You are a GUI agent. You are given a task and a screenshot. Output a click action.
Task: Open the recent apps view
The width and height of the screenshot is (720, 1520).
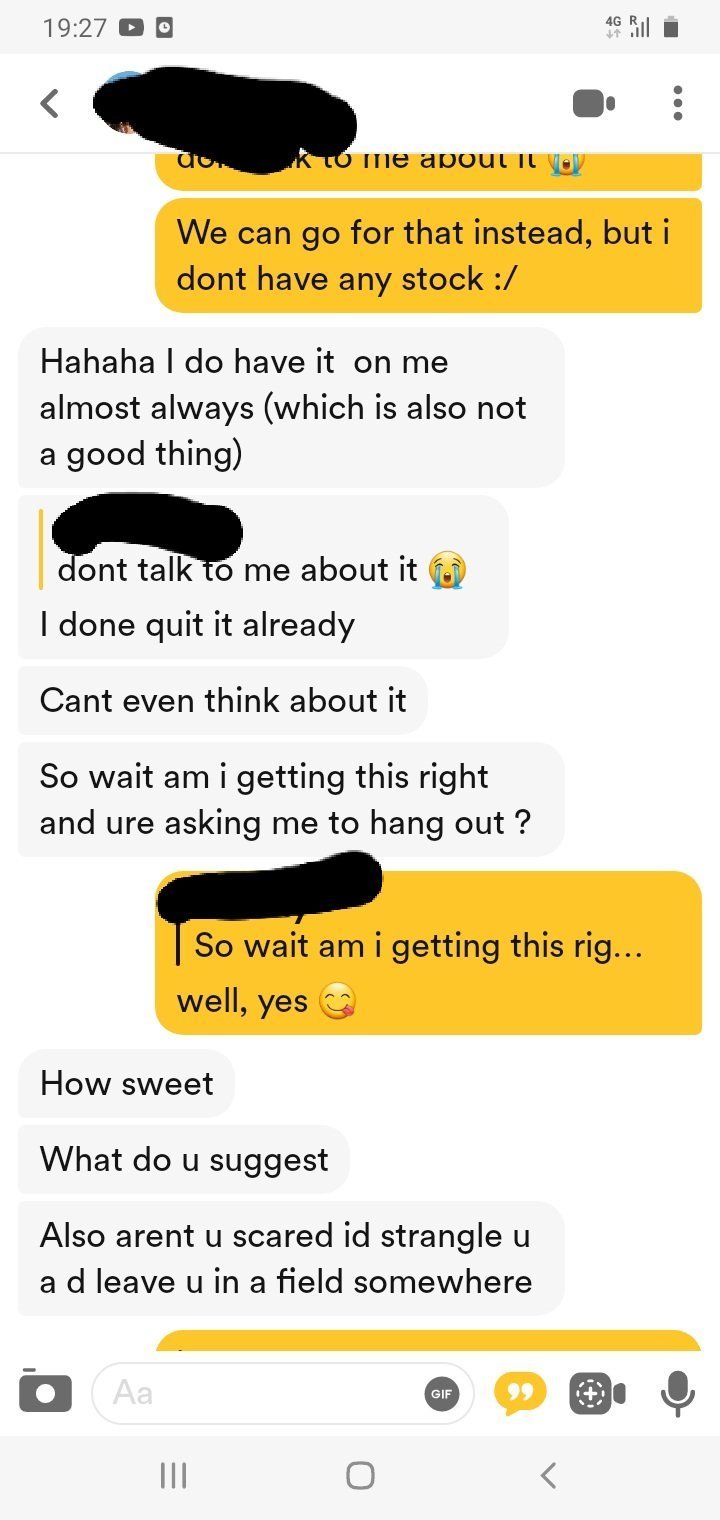point(172,1475)
